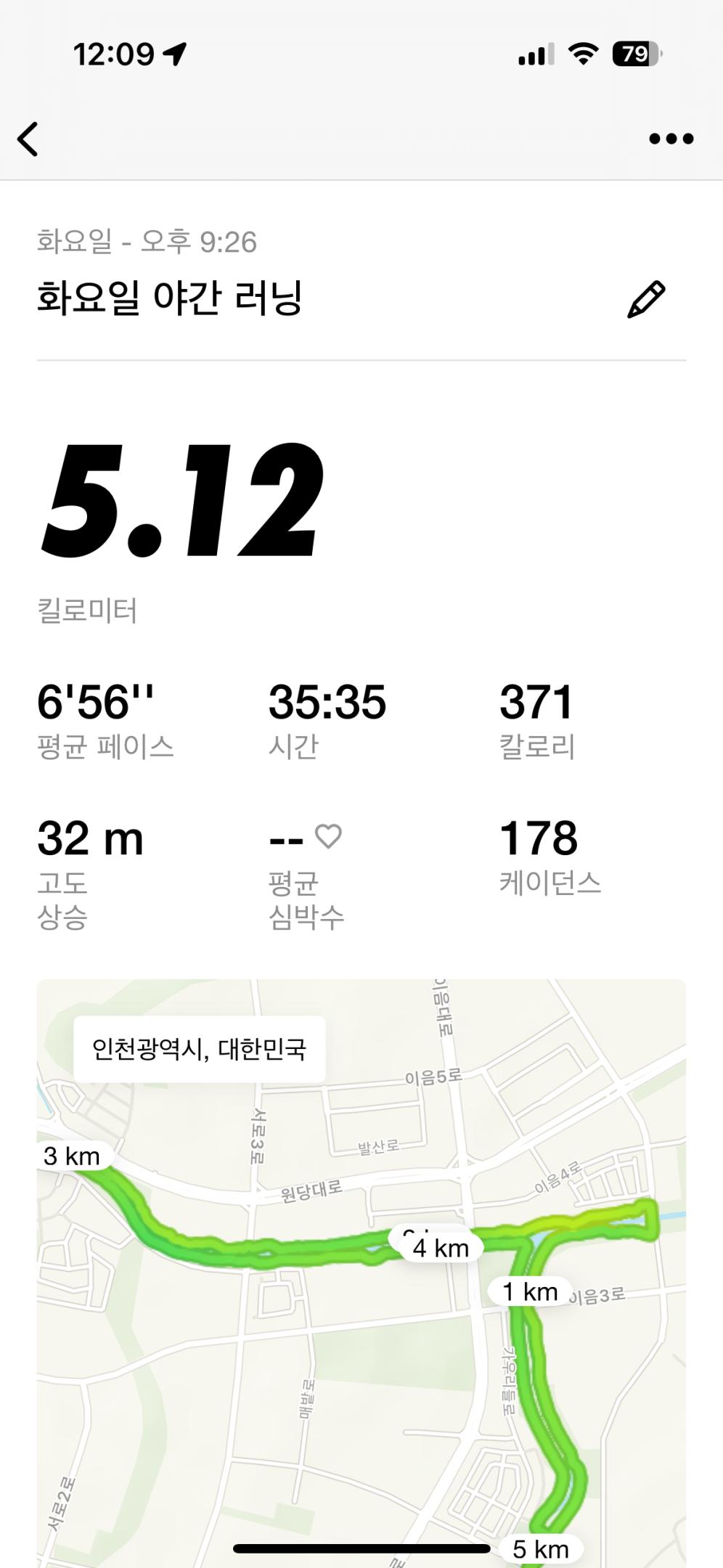
Task: Go back using the back arrow
Action: [28, 139]
